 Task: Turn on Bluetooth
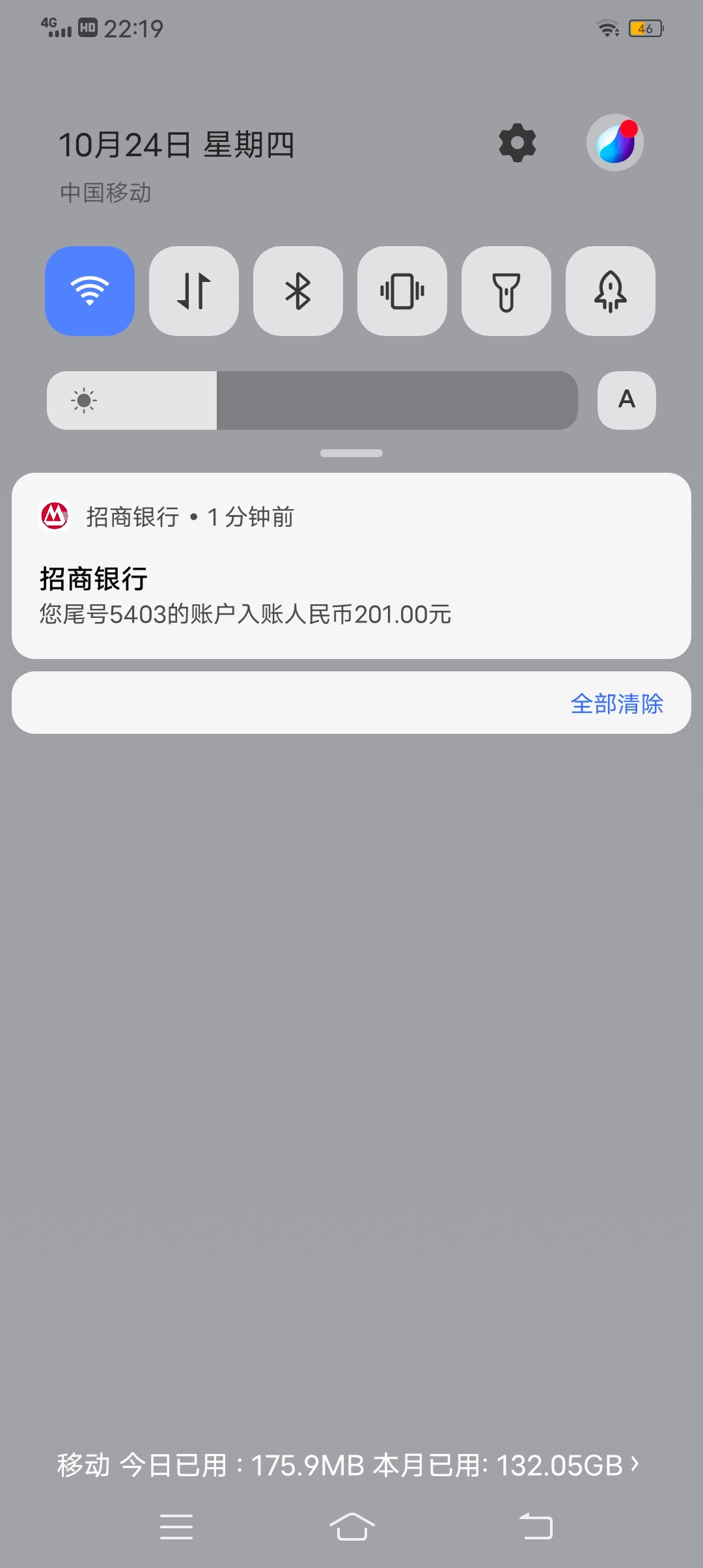(298, 291)
